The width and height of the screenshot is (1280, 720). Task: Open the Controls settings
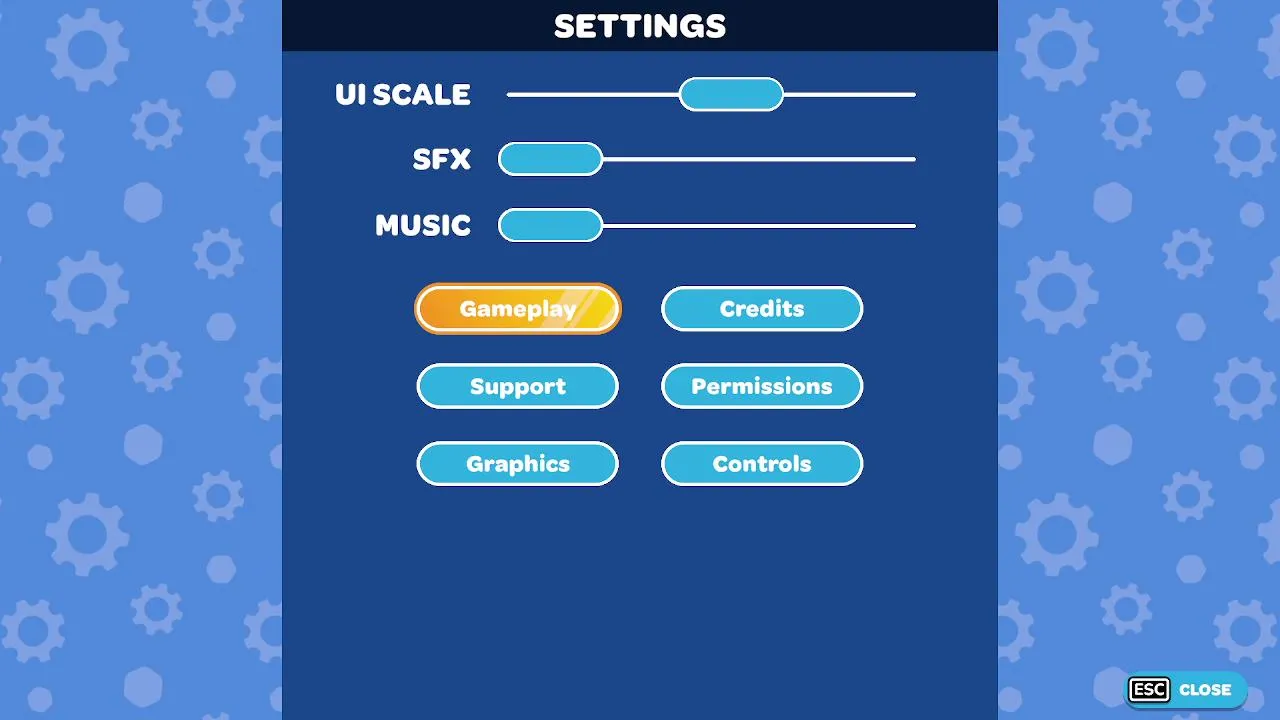(762, 464)
